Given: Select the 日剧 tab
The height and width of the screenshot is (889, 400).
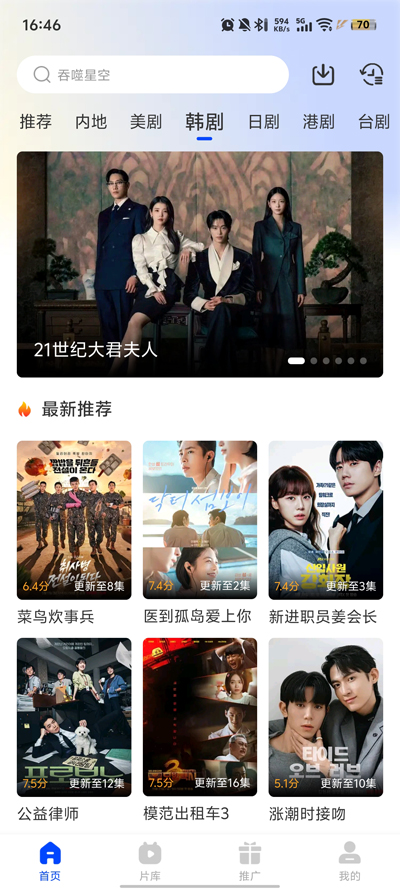Looking at the screenshot, I should [x=264, y=122].
